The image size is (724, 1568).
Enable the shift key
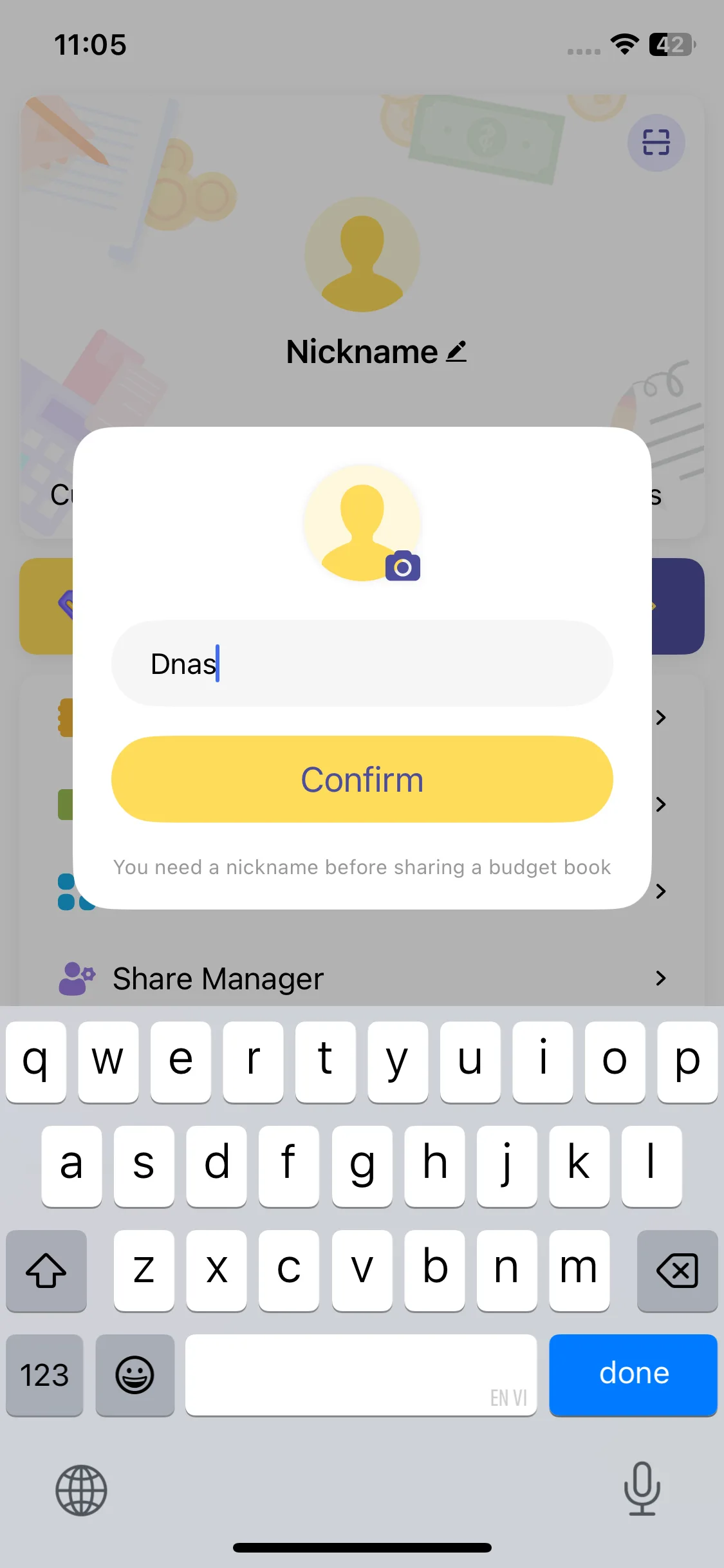tap(46, 1271)
